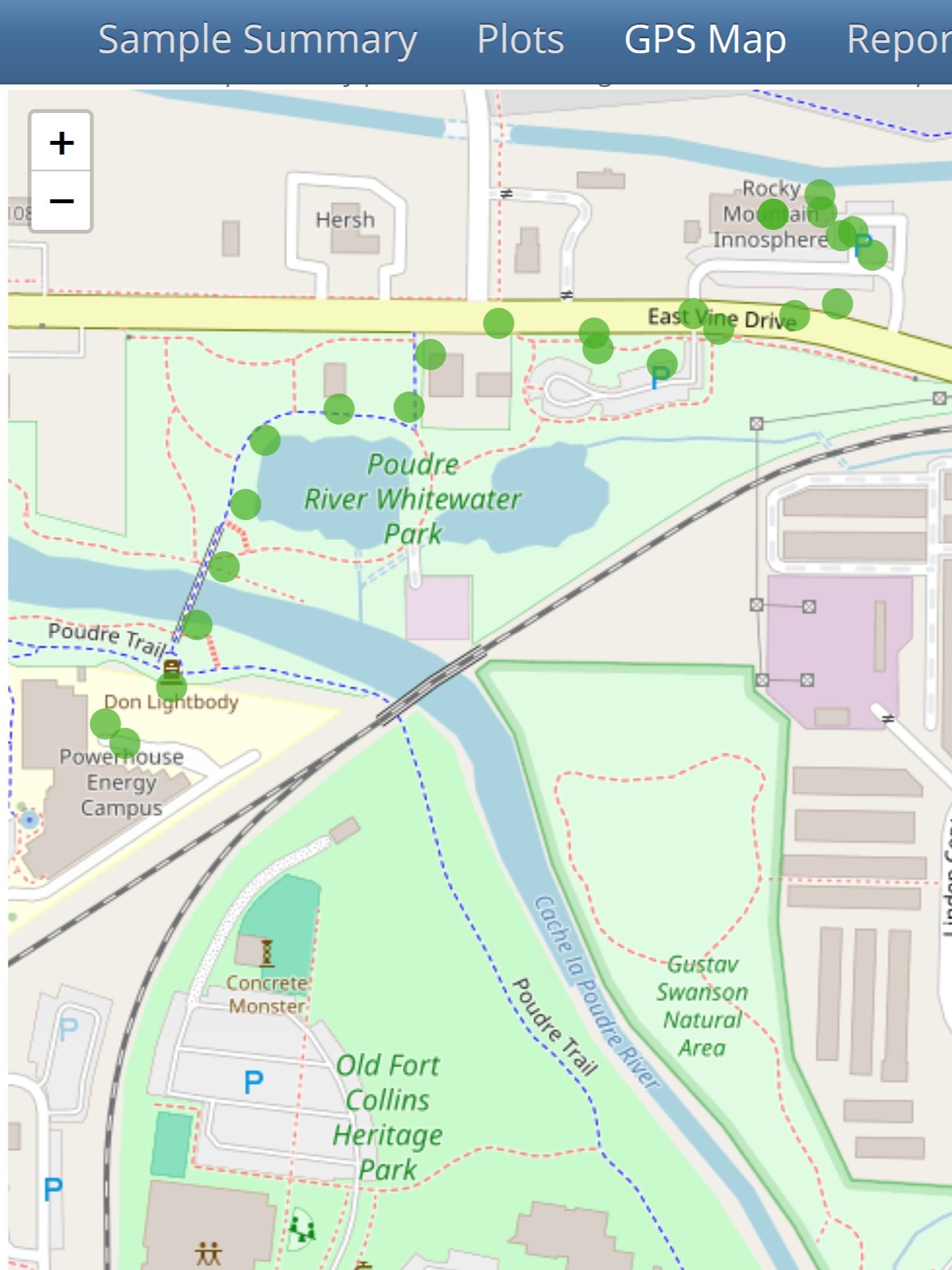Switch to the Sample Summary tab
The height and width of the screenshot is (1270, 952).
[x=258, y=40]
